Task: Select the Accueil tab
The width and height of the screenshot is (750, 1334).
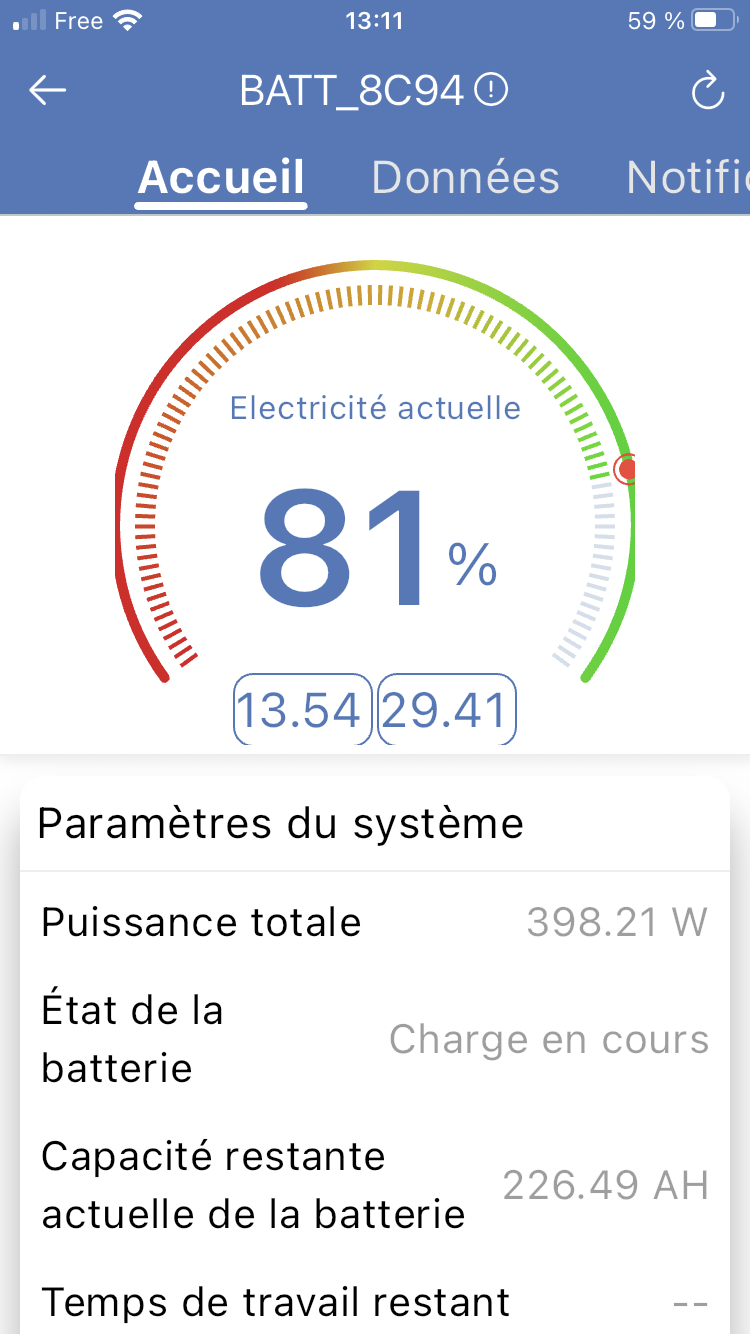Action: (x=221, y=178)
